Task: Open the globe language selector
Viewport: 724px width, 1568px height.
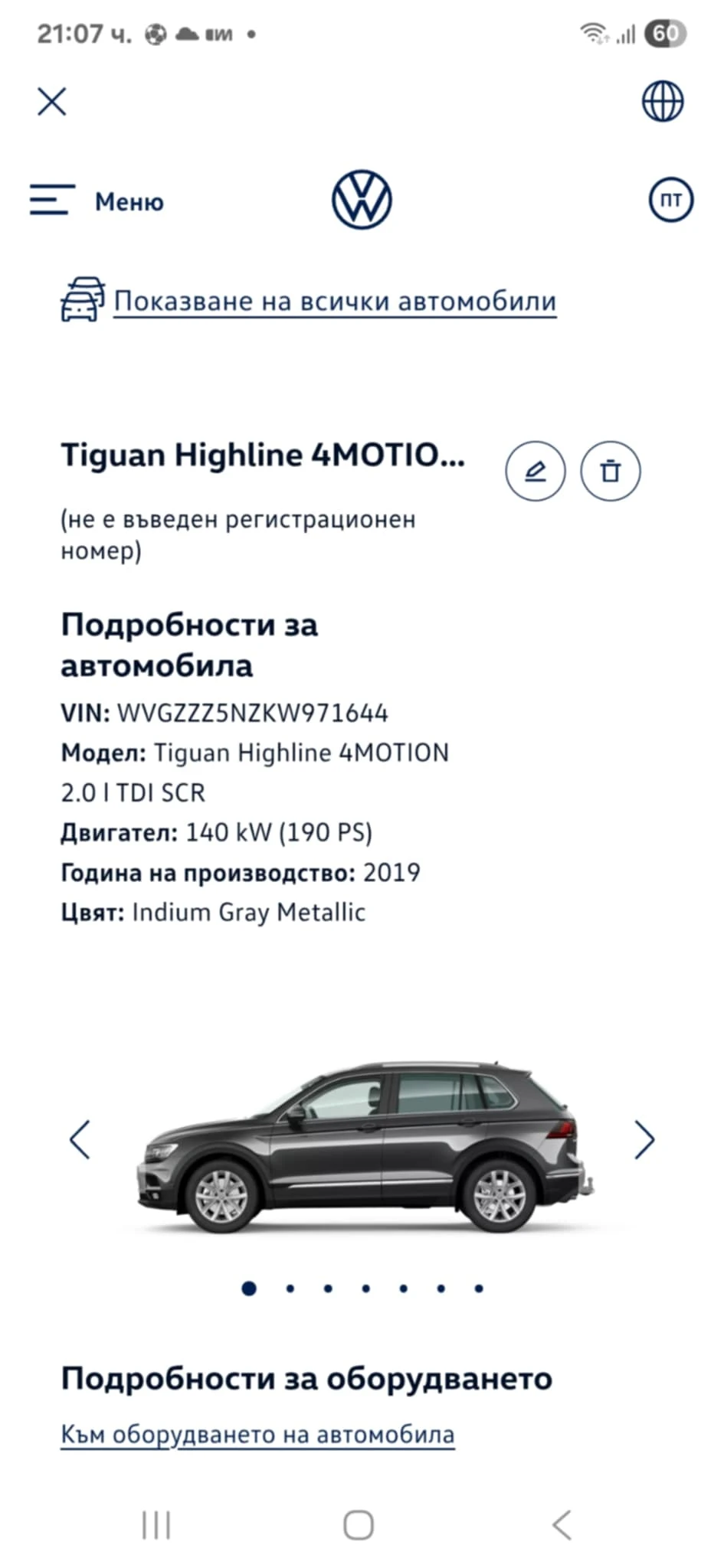Action: pos(663,101)
